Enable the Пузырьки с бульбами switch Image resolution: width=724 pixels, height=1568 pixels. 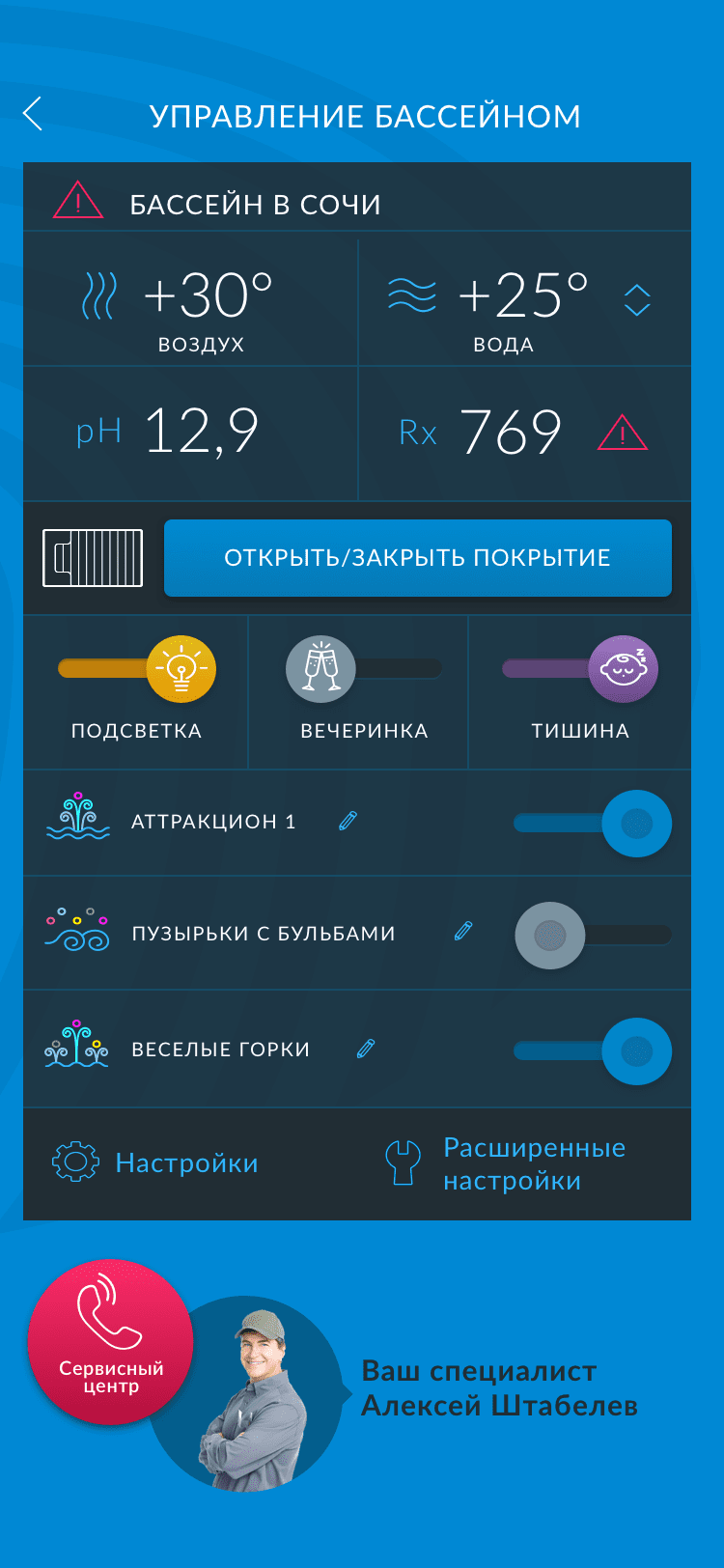593,936
